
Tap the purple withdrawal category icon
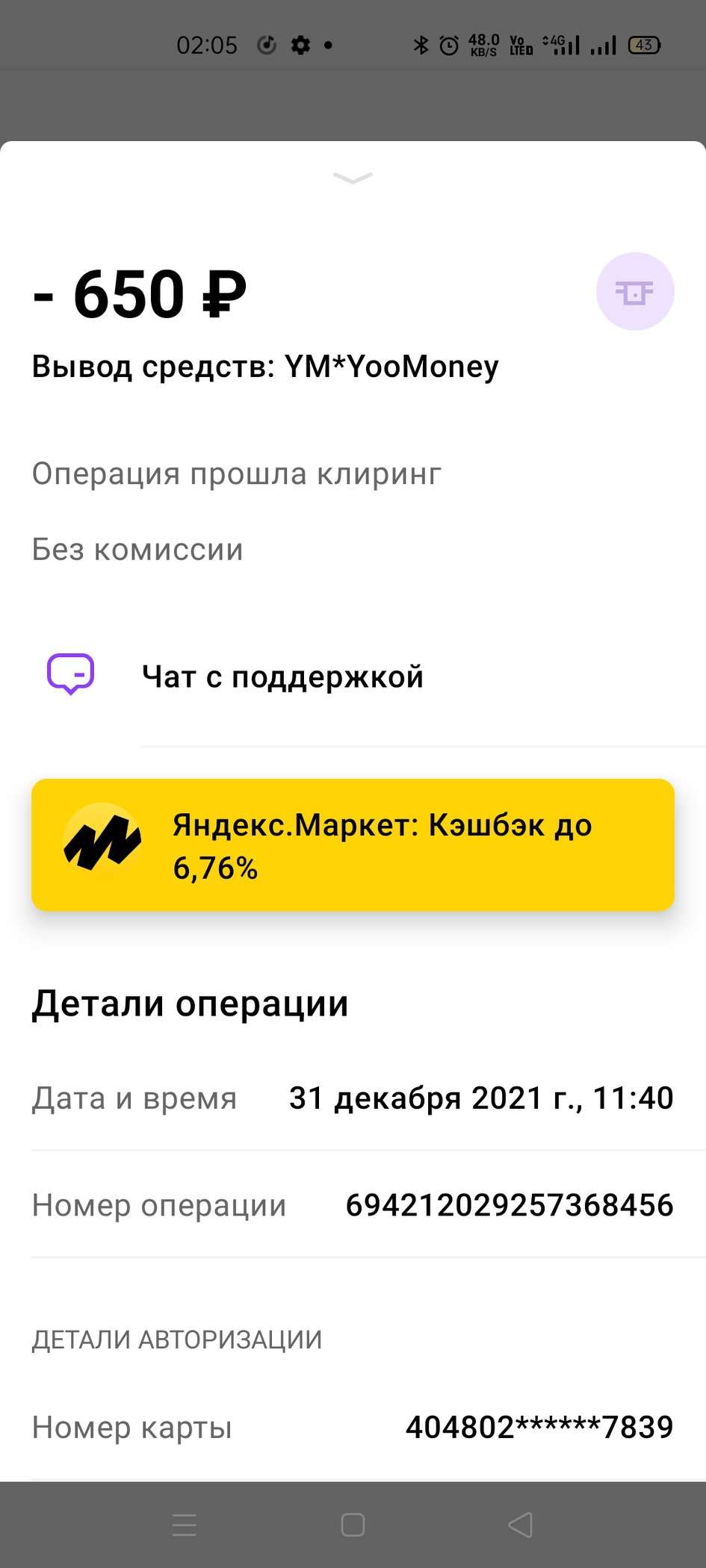click(635, 292)
